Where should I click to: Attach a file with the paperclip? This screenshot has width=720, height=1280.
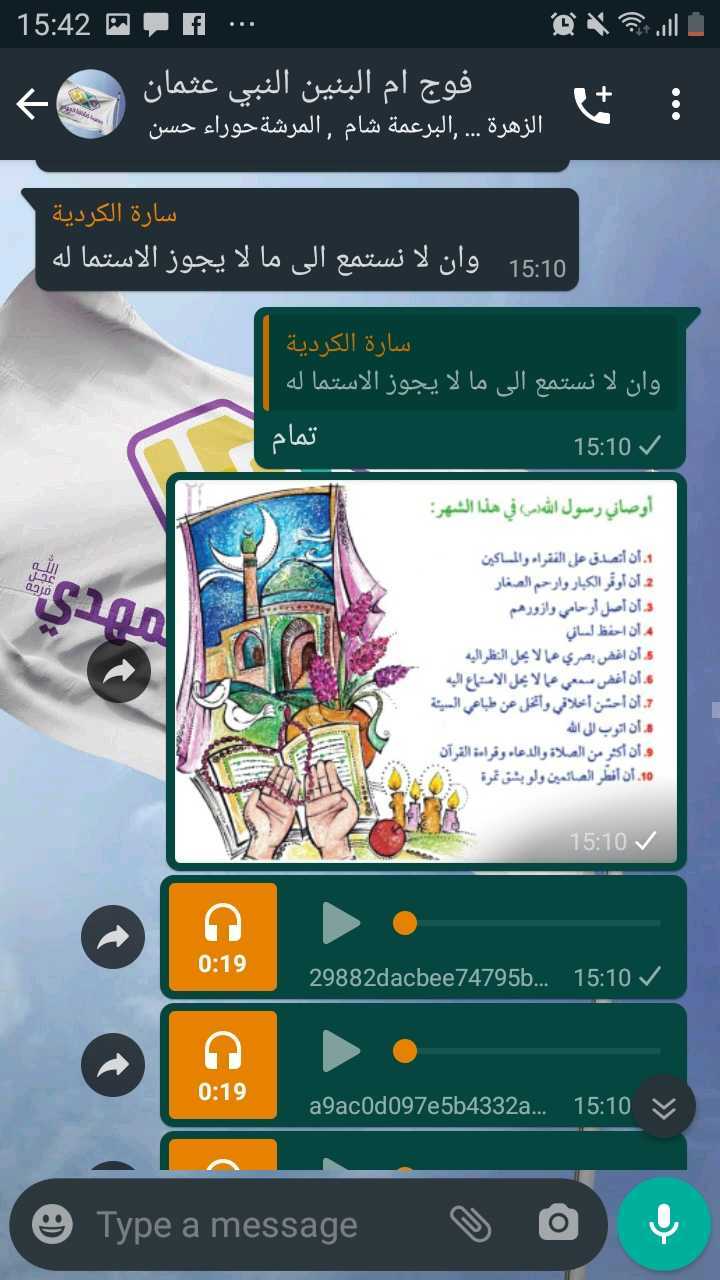tap(469, 1223)
